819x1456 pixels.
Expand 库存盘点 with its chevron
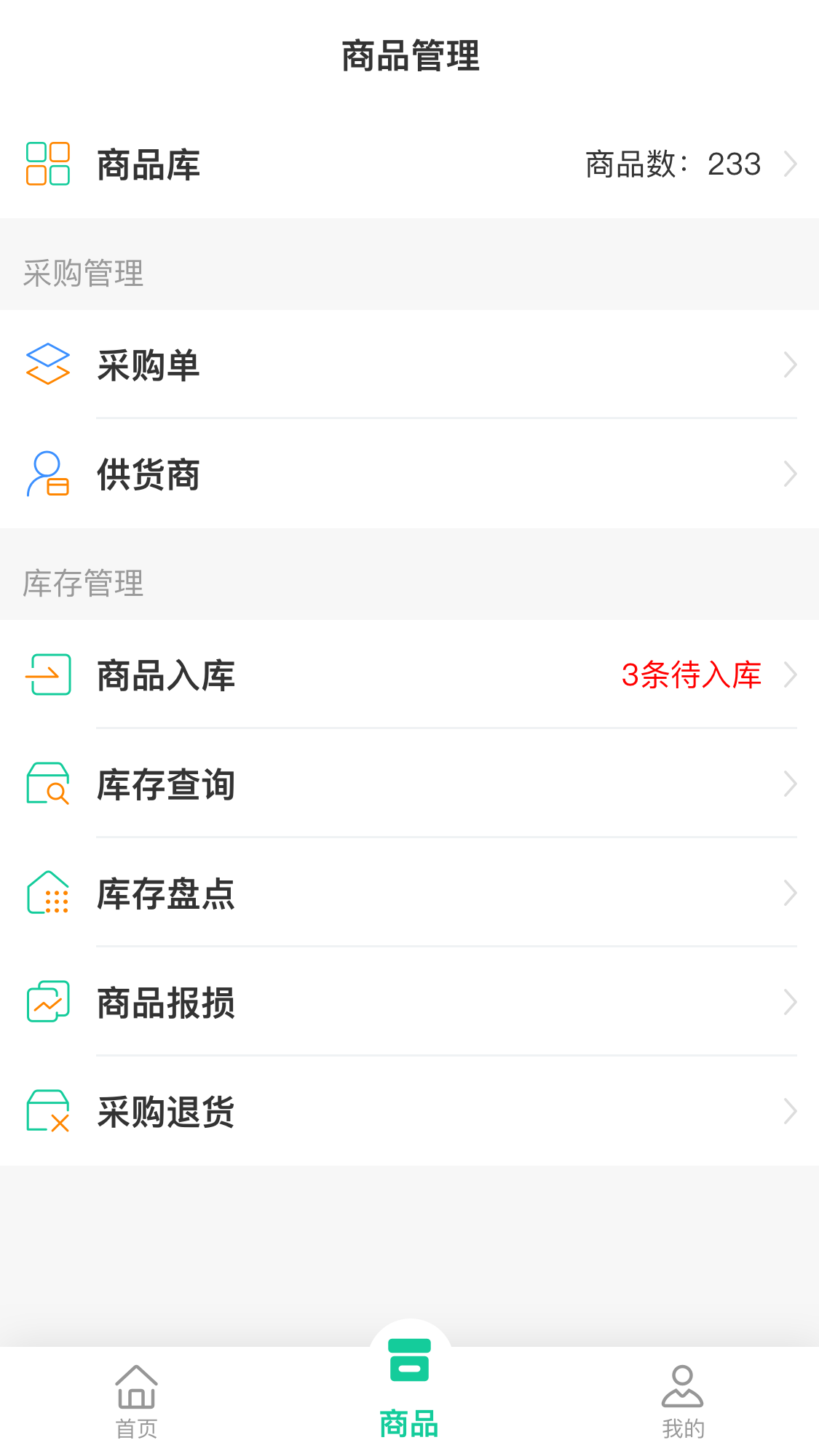791,894
